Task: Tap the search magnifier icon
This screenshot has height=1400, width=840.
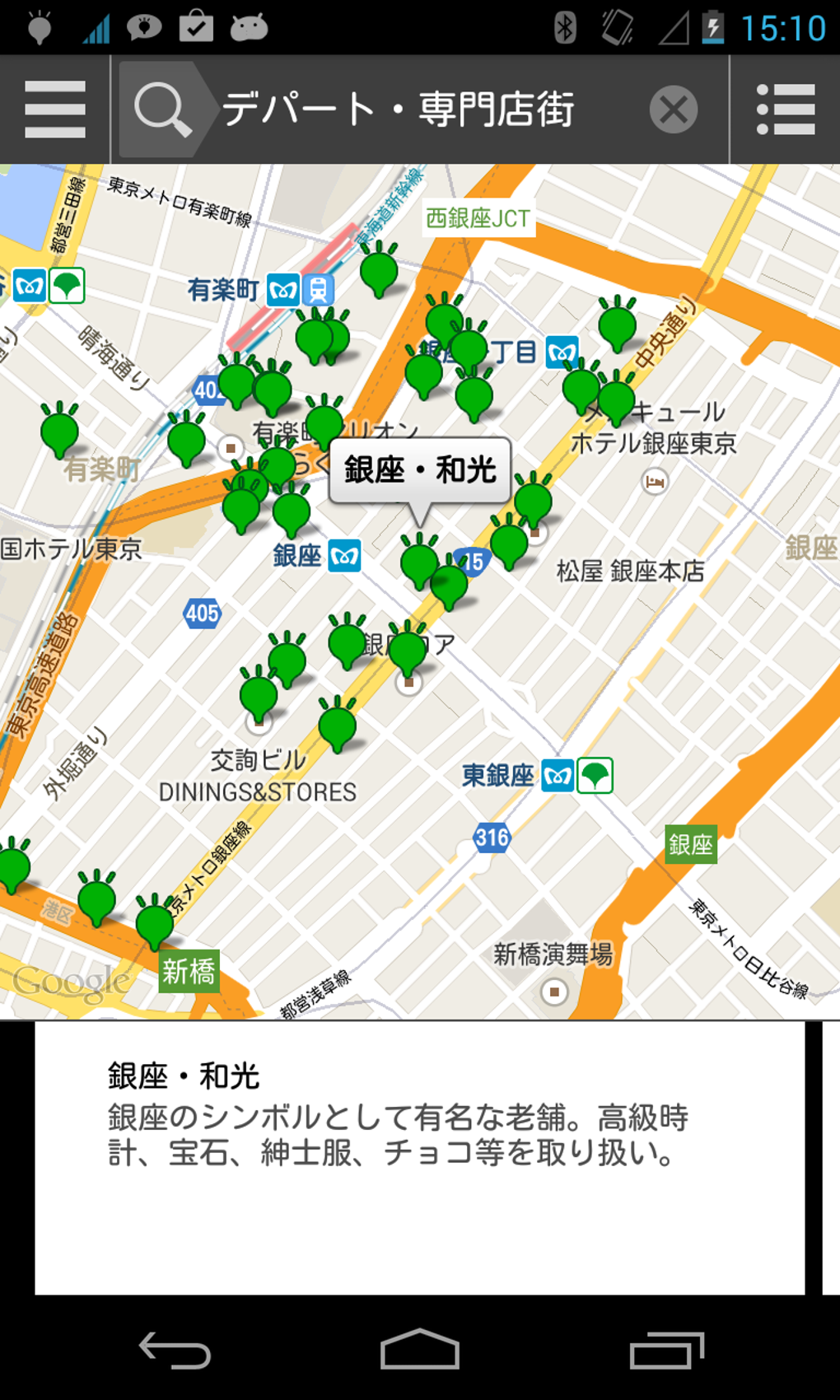Action: (x=162, y=110)
